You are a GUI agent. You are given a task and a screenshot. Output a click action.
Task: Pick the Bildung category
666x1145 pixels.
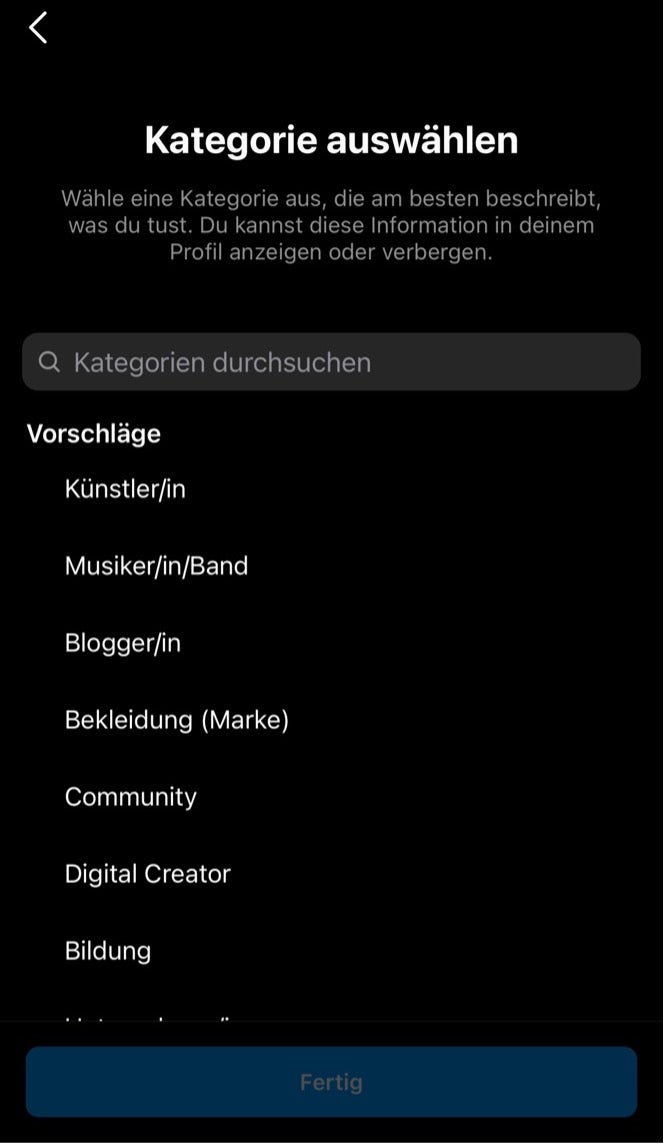click(108, 950)
